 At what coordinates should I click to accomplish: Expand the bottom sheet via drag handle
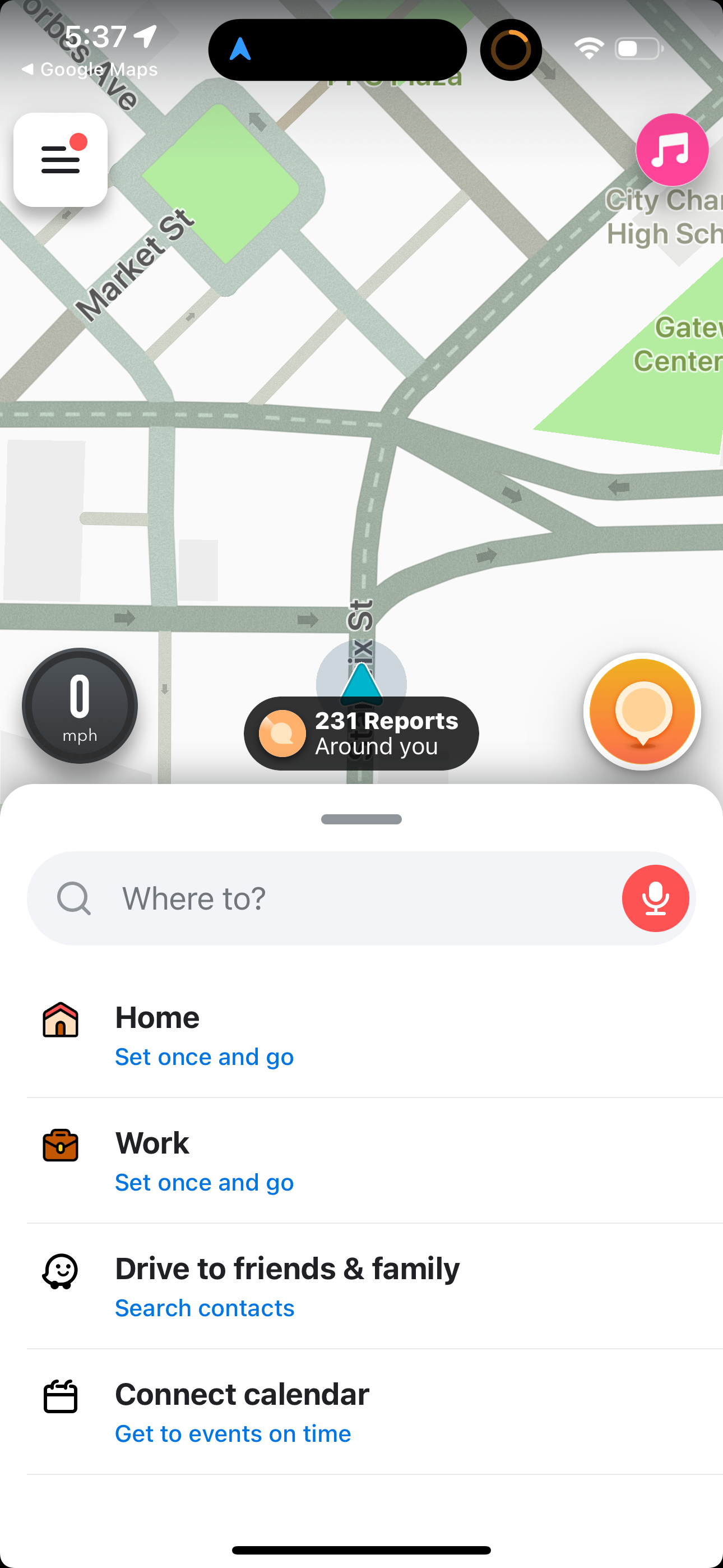click(361, 819)
